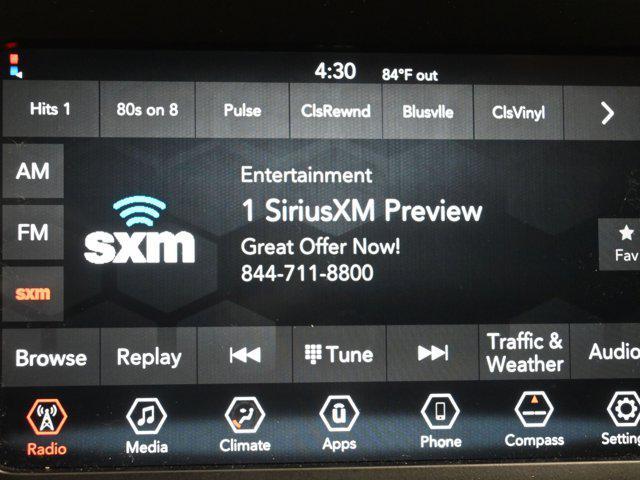Select the SXM satellite band
Image resolution: width=640 pixels, height=480 pixels.
(x=33, y=293)
